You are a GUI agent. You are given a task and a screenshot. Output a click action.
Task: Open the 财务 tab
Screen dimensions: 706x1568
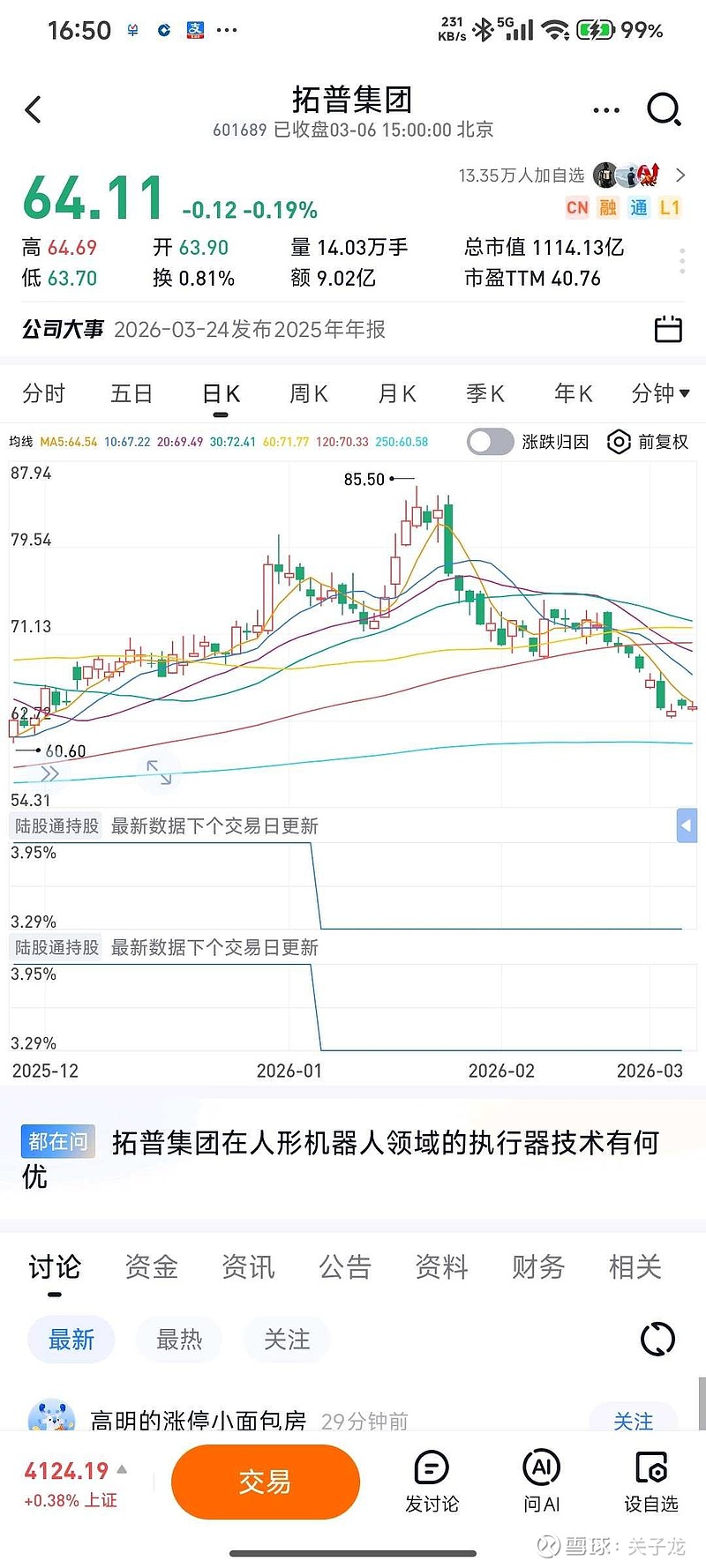(x=537, y=1267)
